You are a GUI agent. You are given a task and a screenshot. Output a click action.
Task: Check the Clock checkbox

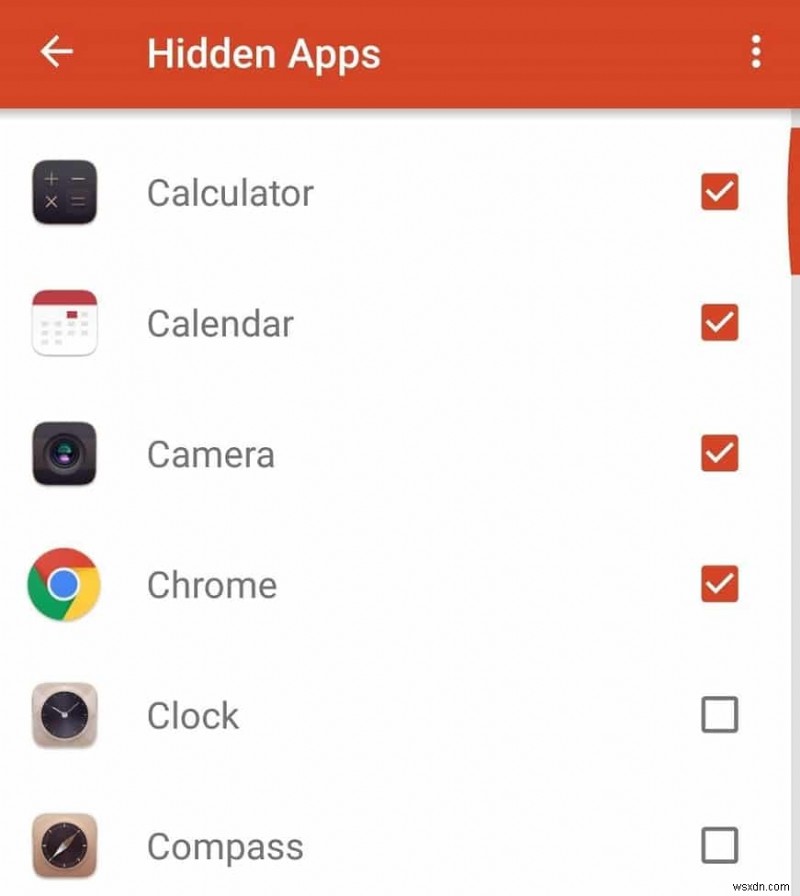coord(718,716)
